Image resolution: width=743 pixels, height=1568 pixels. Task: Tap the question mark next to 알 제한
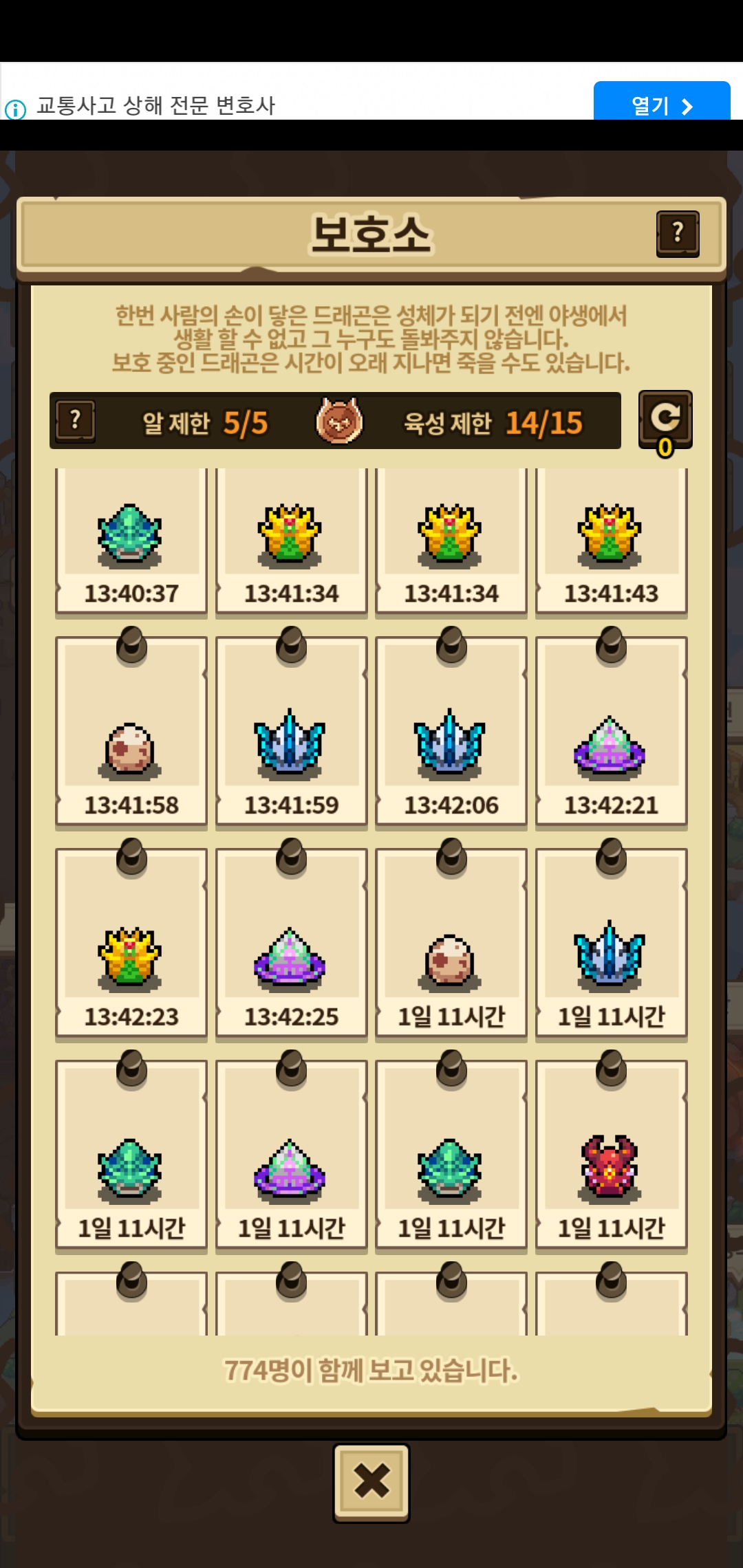(x=76, y=421)
